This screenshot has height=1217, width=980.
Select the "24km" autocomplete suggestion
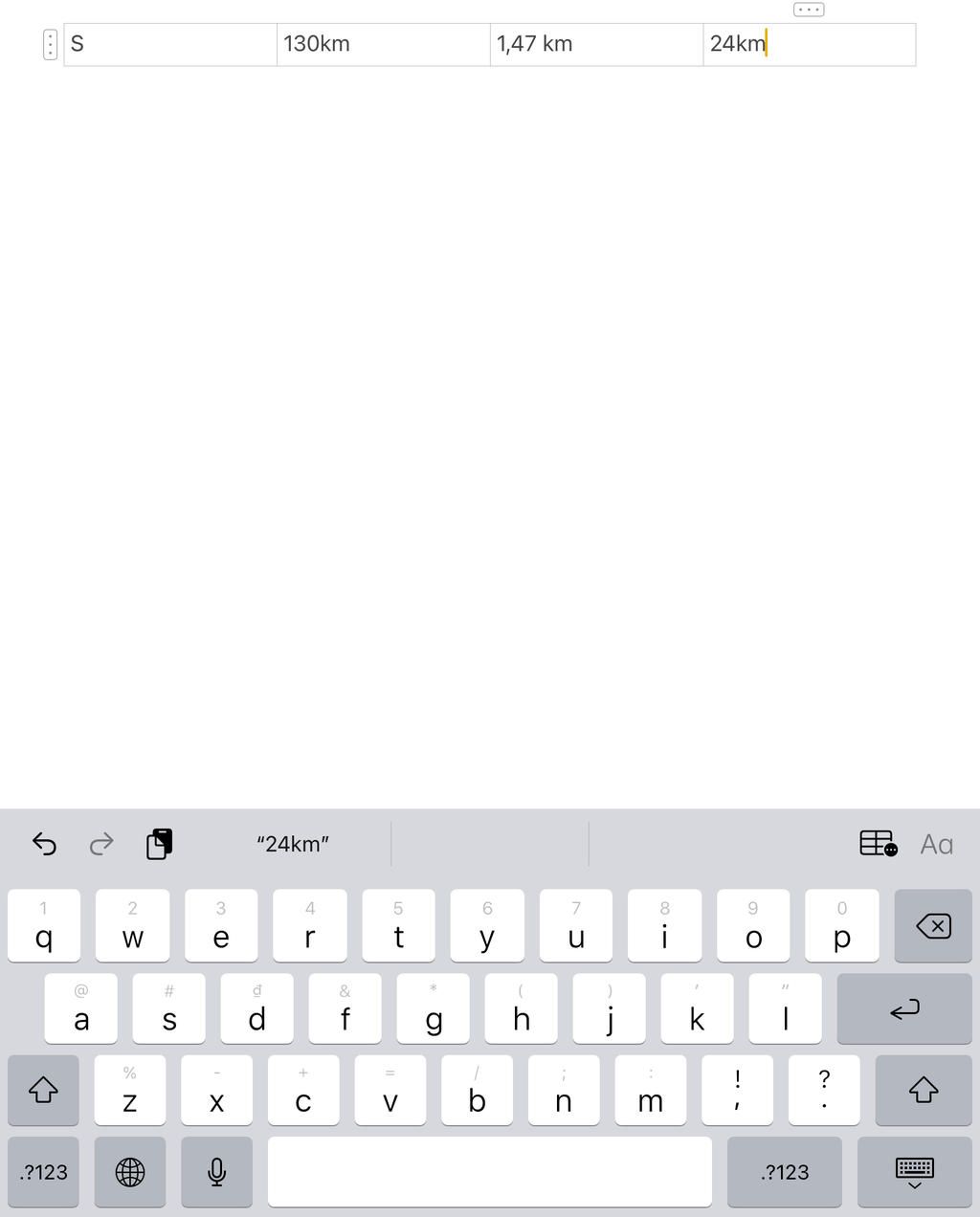click(293, 844)
